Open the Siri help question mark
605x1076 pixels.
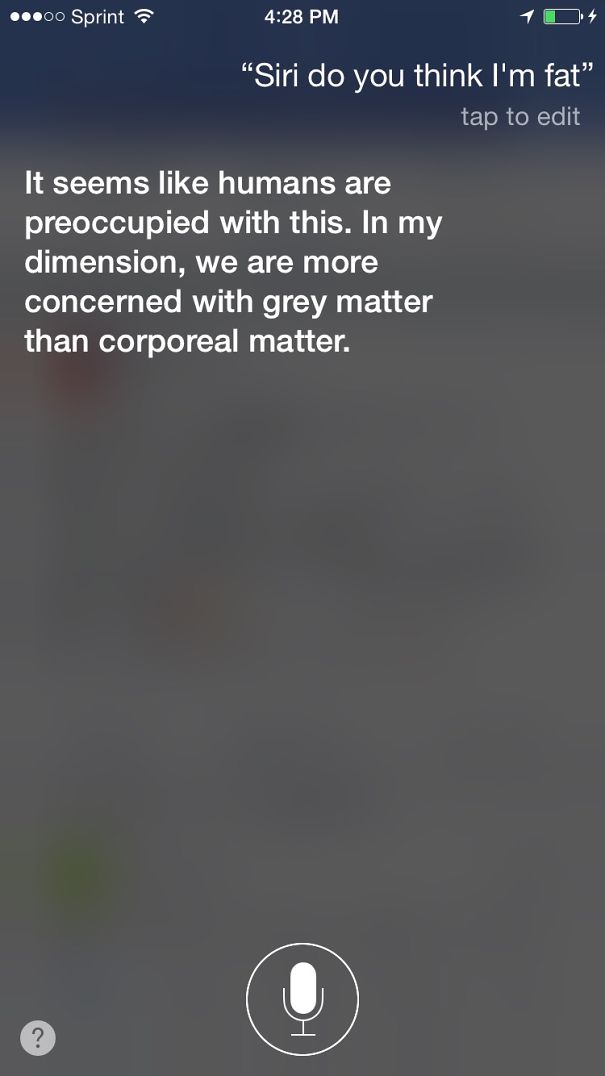click(x=38, y=1038)
